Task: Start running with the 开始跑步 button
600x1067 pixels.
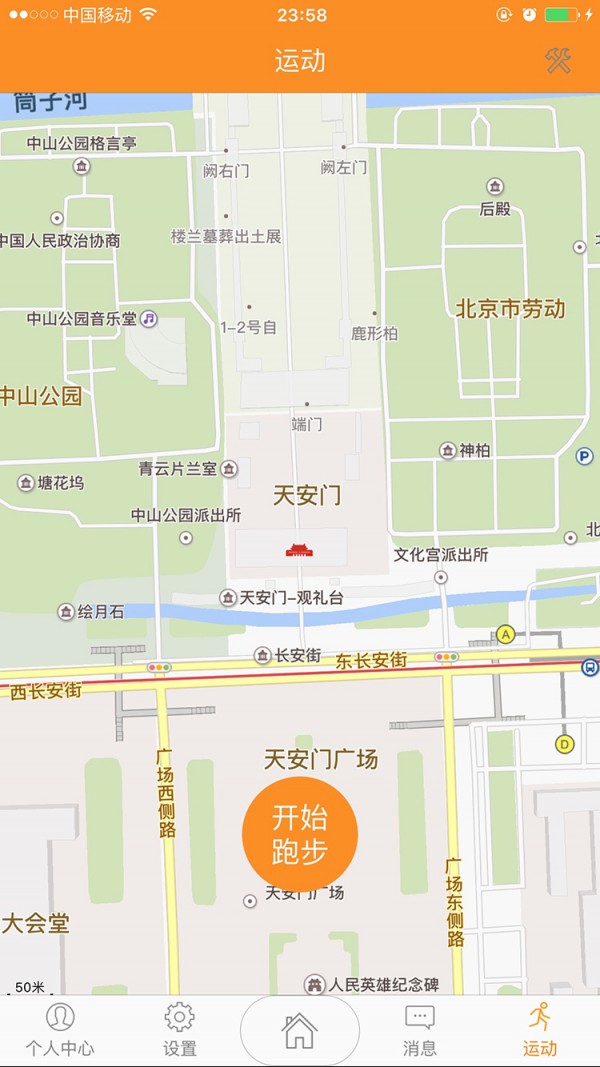Action: pyautogui.click(x=300, y=834)
